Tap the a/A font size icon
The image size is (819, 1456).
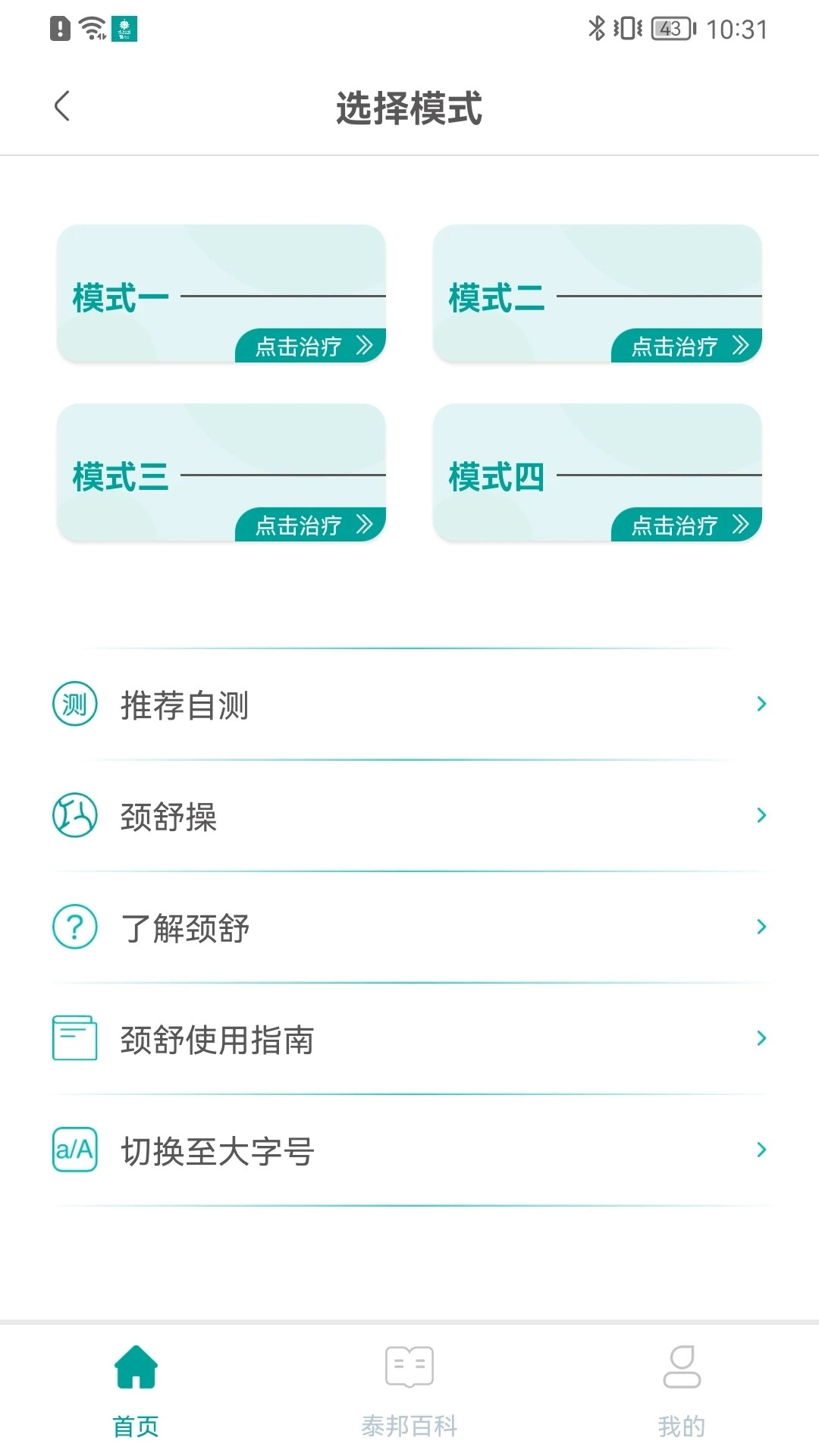pyautogui.click(x=74, y=1150)
